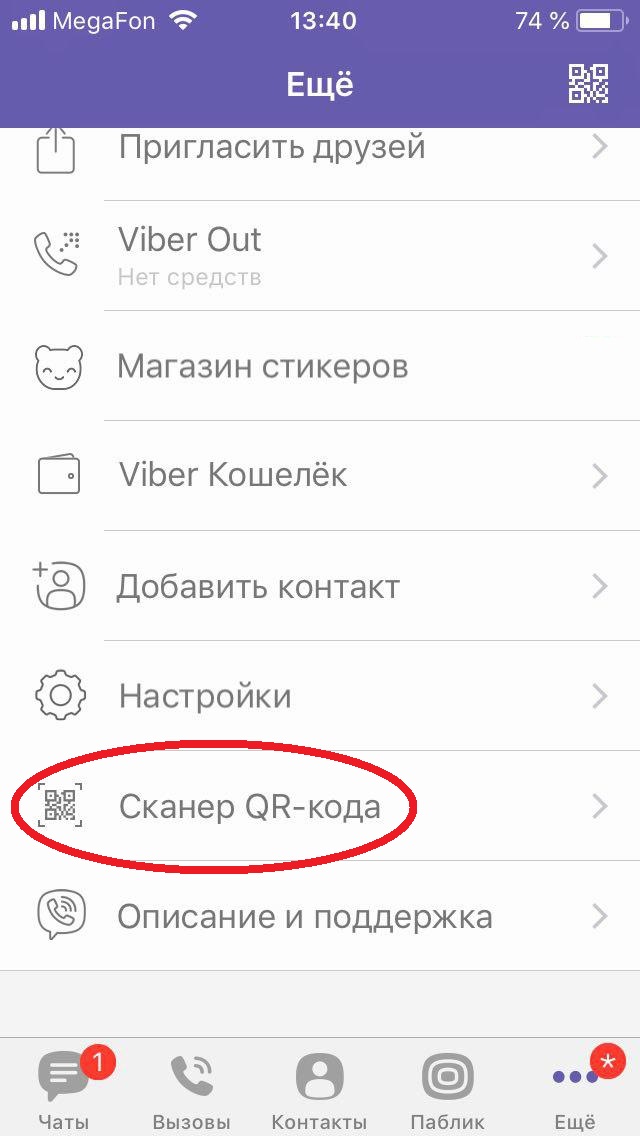Open Viber Кошелёк

[320, 475]
